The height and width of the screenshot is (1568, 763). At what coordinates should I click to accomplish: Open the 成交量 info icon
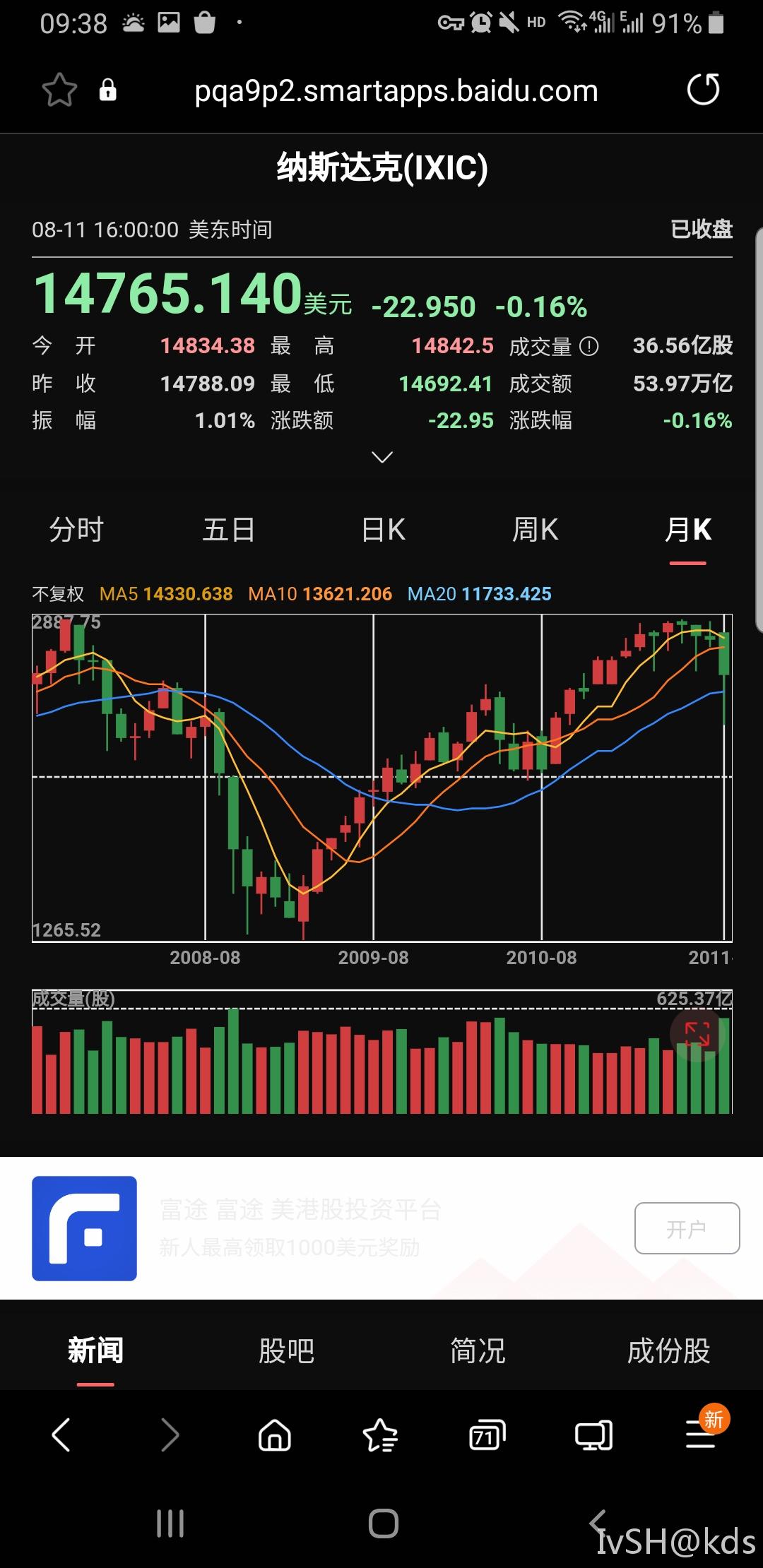point(588,346)
